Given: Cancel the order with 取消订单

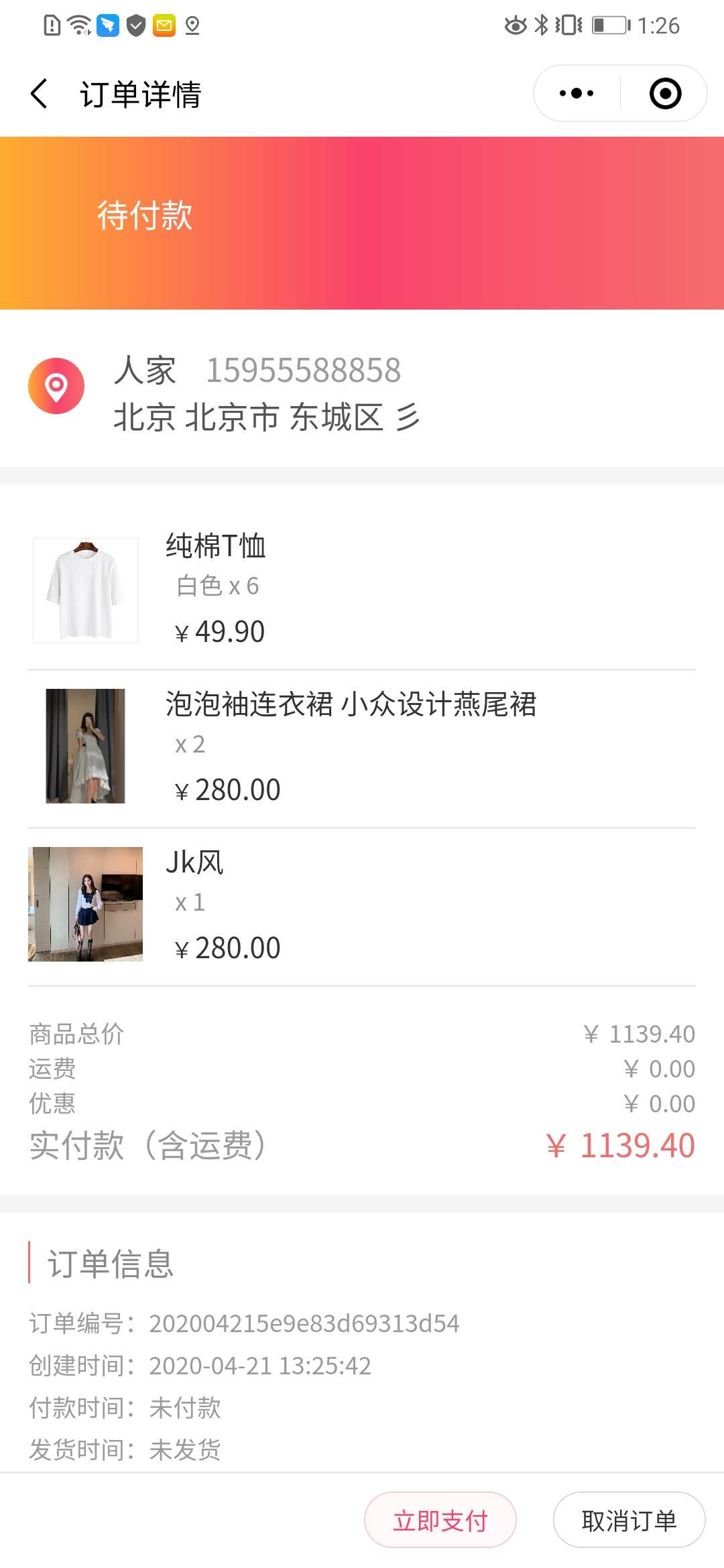Looking at the screenshot, I should pyautogui.click(x=629, y=1520).
